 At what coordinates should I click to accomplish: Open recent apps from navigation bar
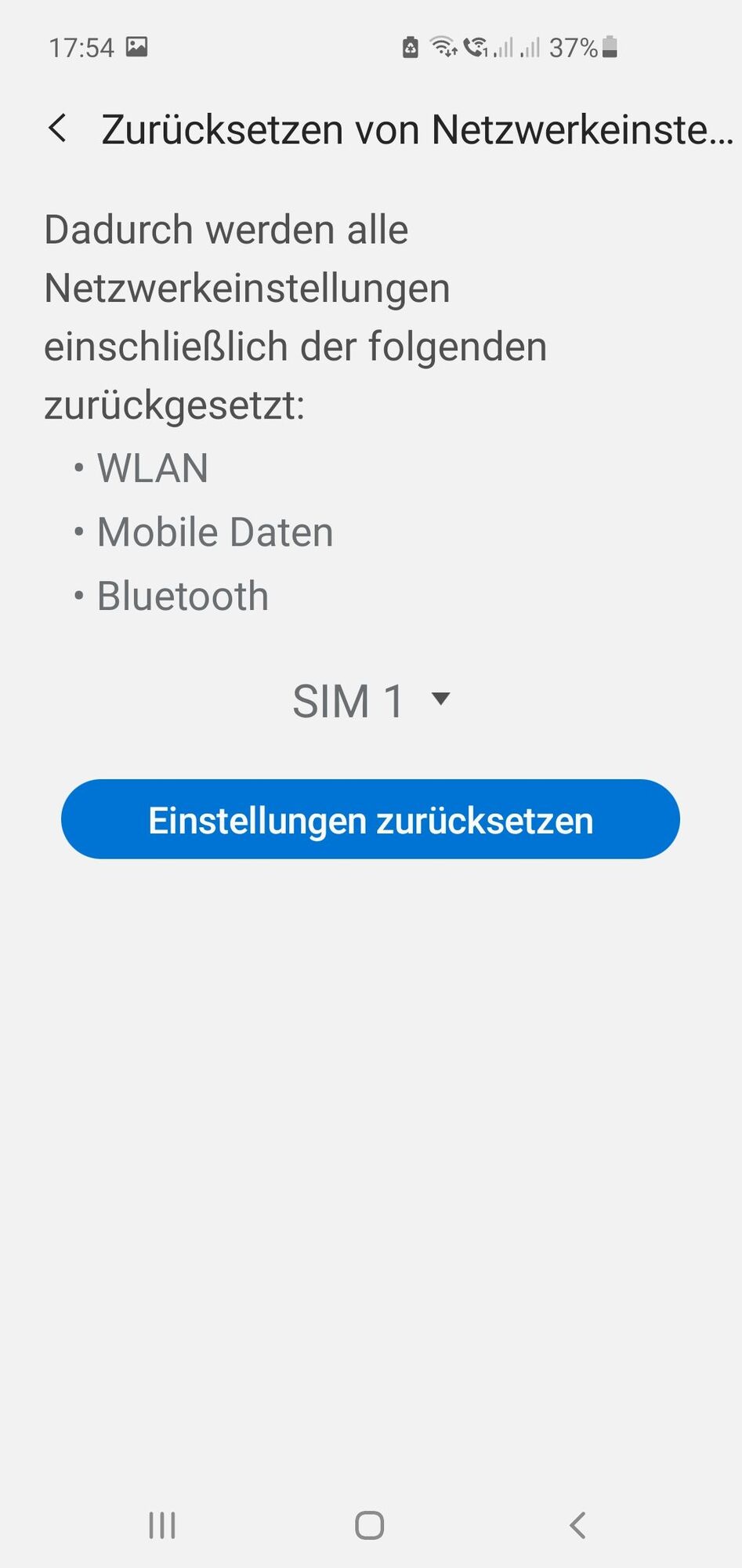[162, 1525]
